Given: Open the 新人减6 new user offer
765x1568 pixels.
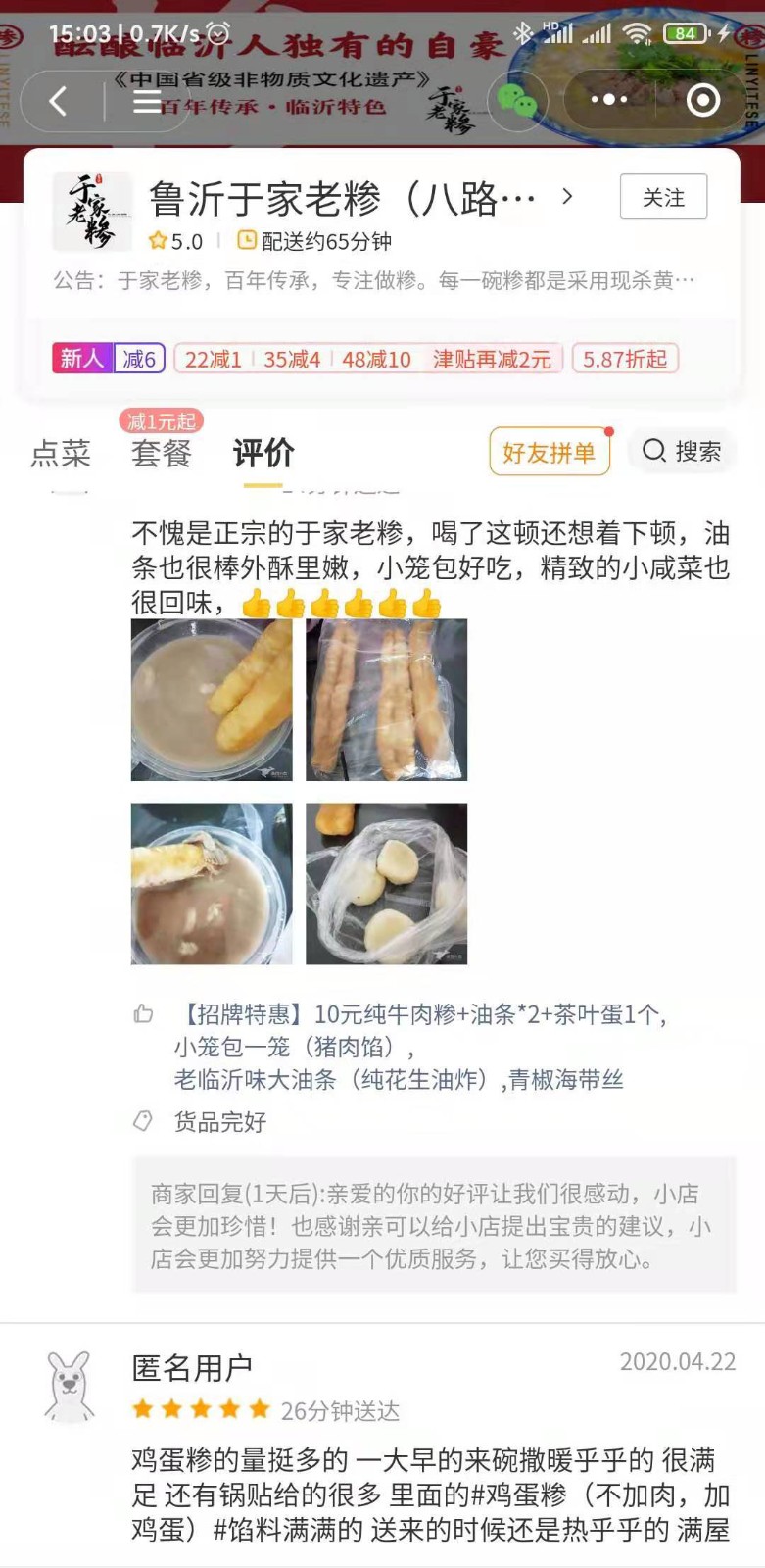Looking at the screenshot, I should coord(108,359).
